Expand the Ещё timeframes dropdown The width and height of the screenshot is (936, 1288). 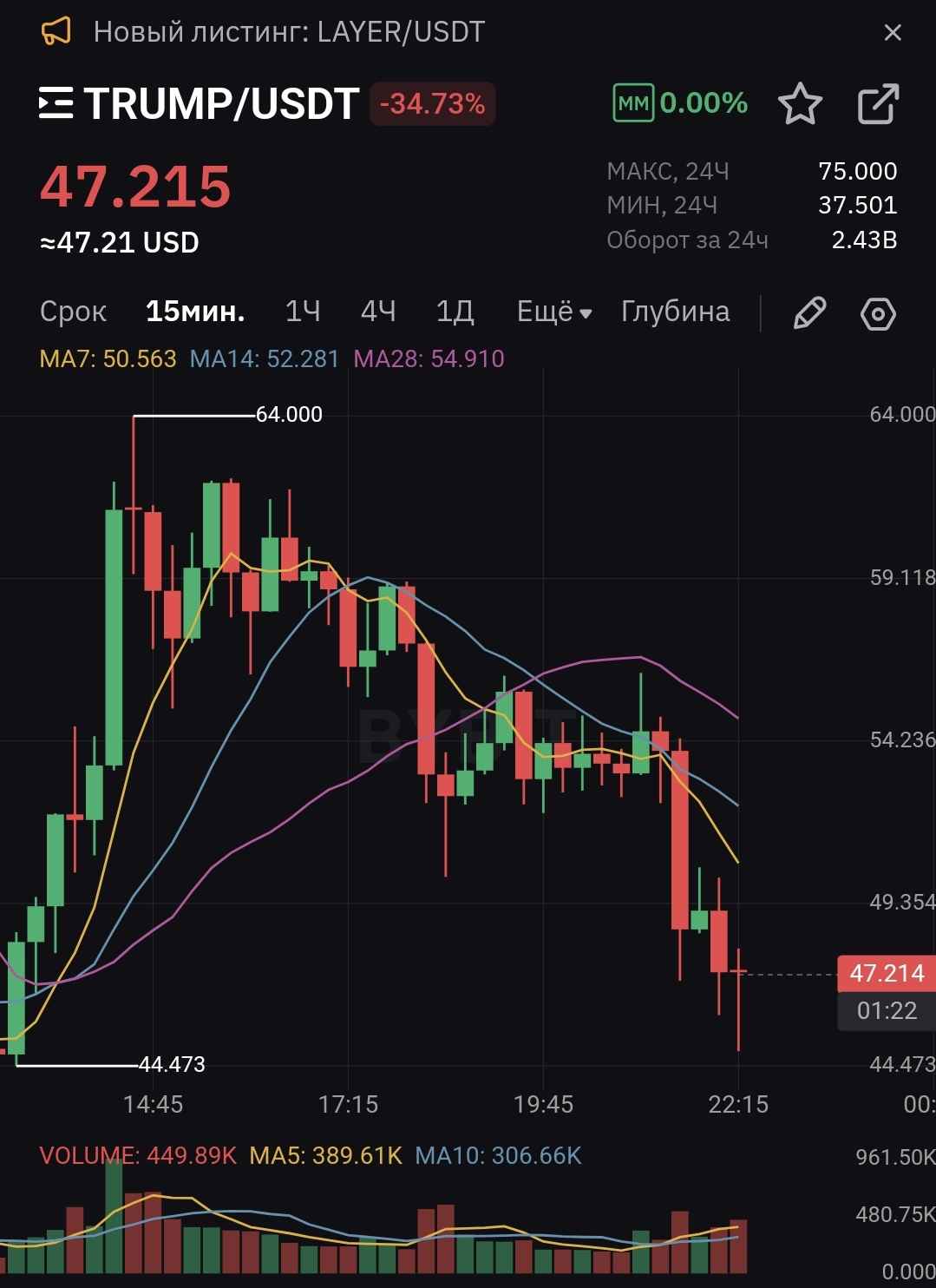click(x=554, y=312)
